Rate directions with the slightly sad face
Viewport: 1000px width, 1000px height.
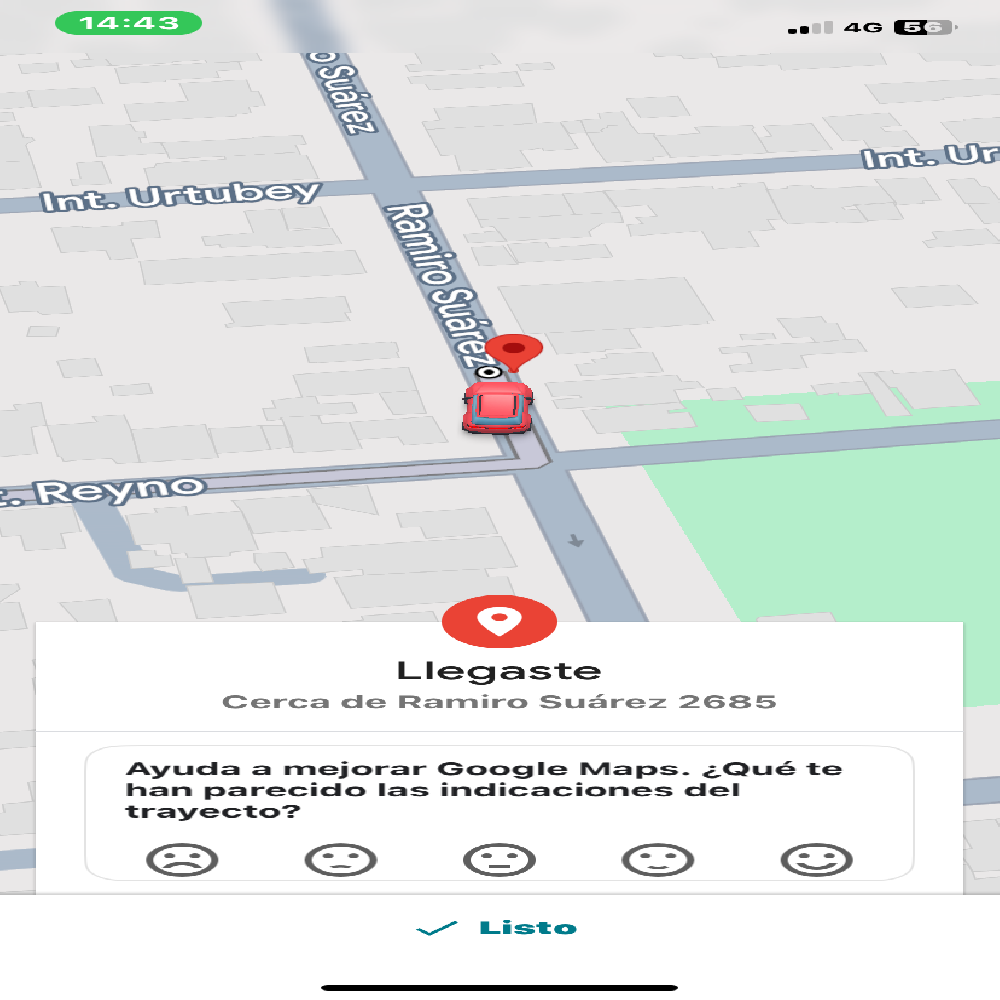coord(340,859)
